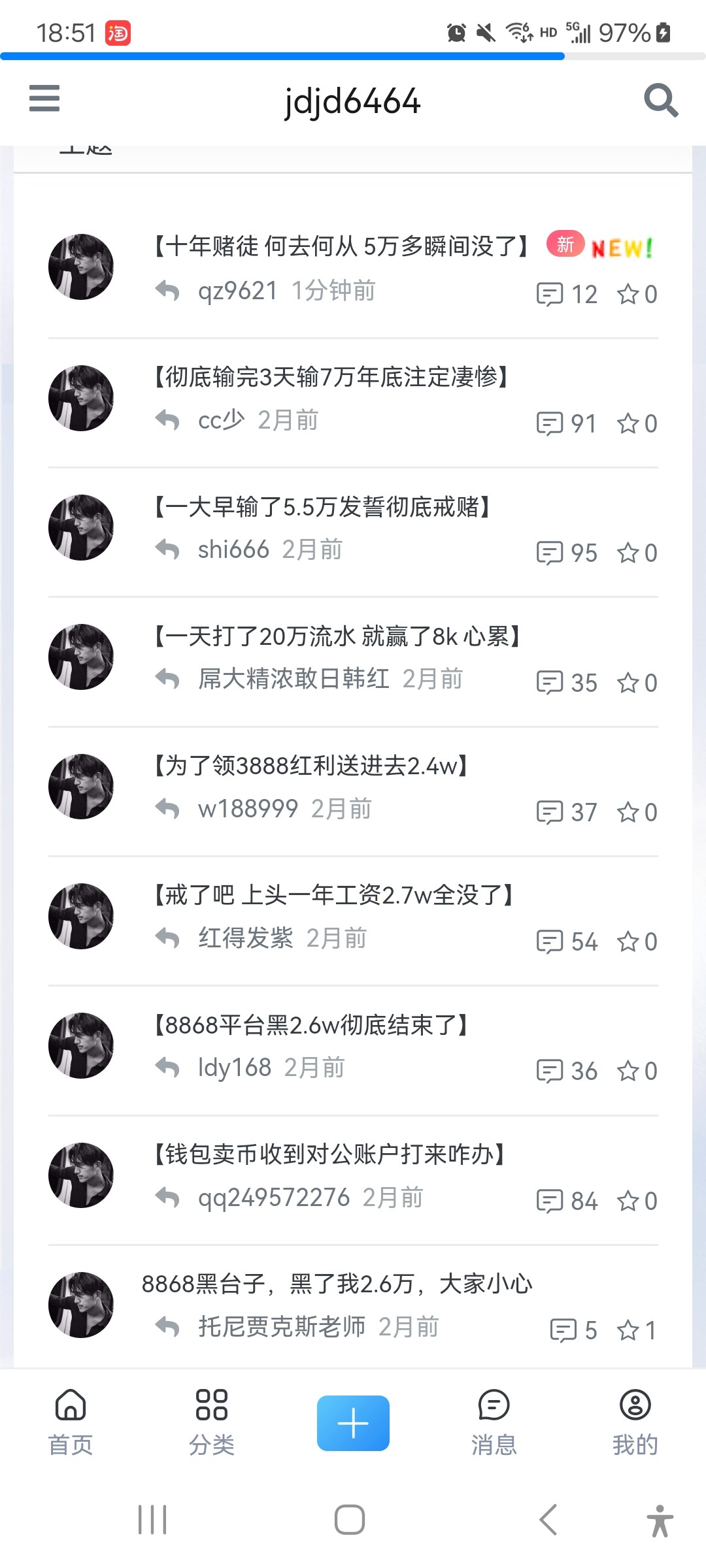The height and width of the screenshot is (1568, 706).
Task: Open the thread 8868平台黑2.6w彻底结束了
Action: point(311,1025)
